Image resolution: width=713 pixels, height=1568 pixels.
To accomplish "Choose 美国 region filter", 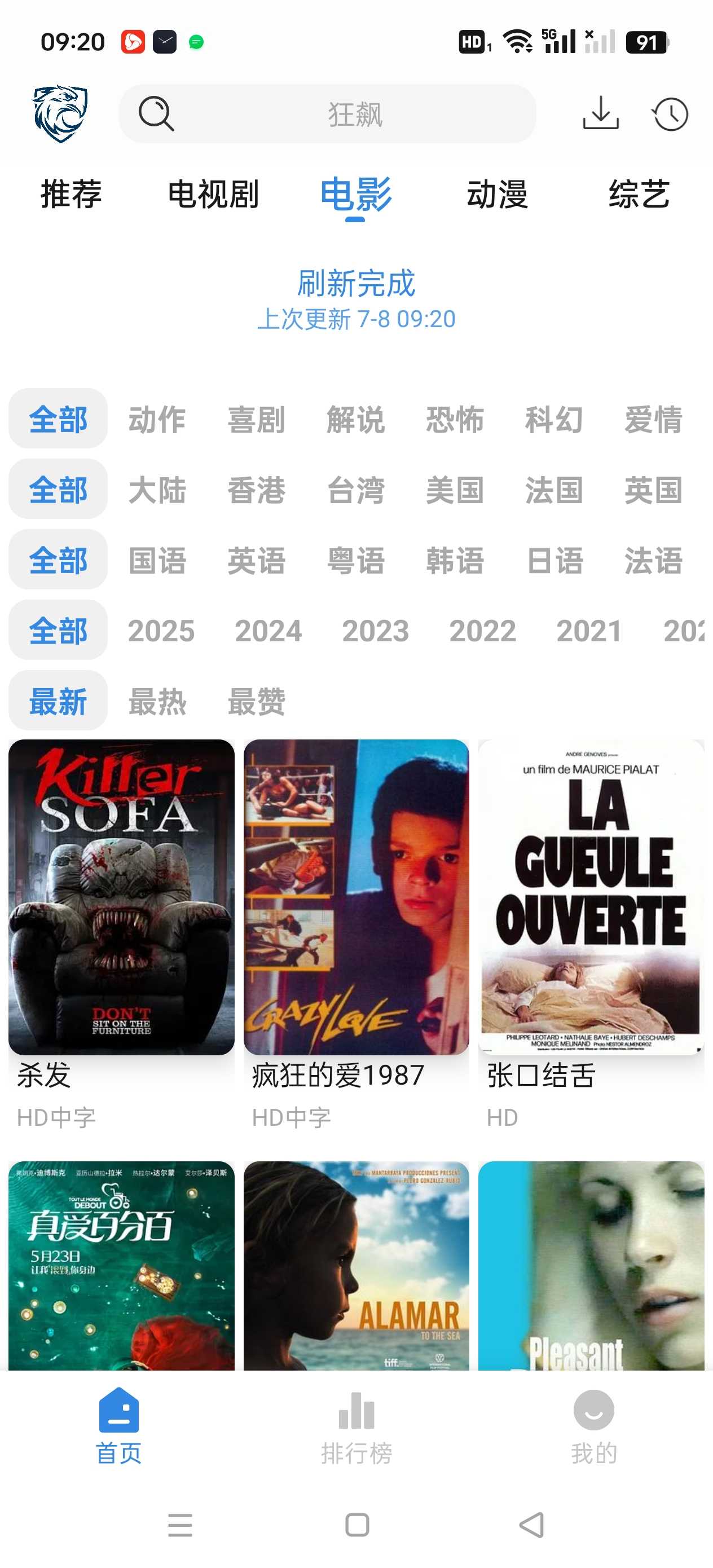I will [455, 490].
